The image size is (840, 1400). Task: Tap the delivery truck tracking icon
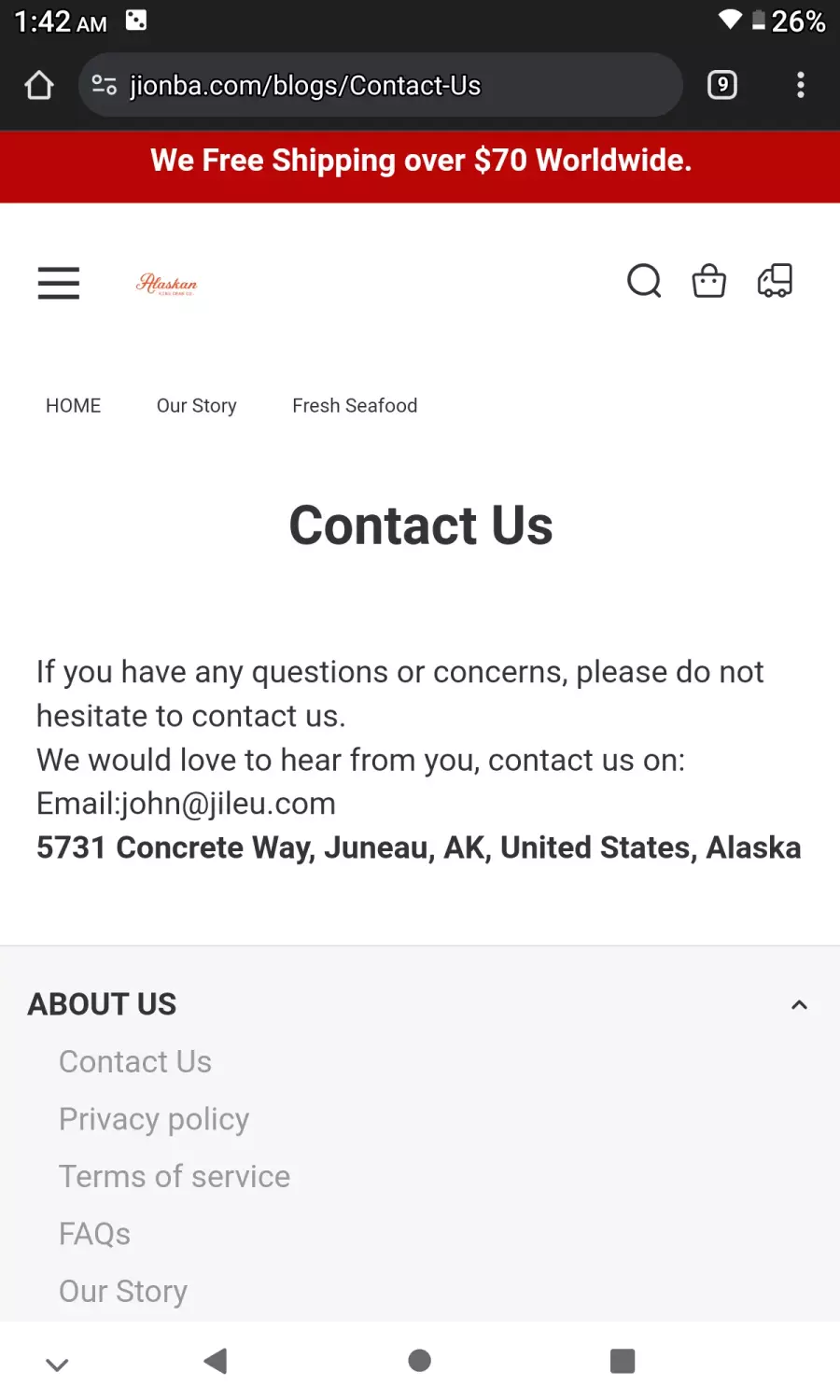click(x=775, y=280)
